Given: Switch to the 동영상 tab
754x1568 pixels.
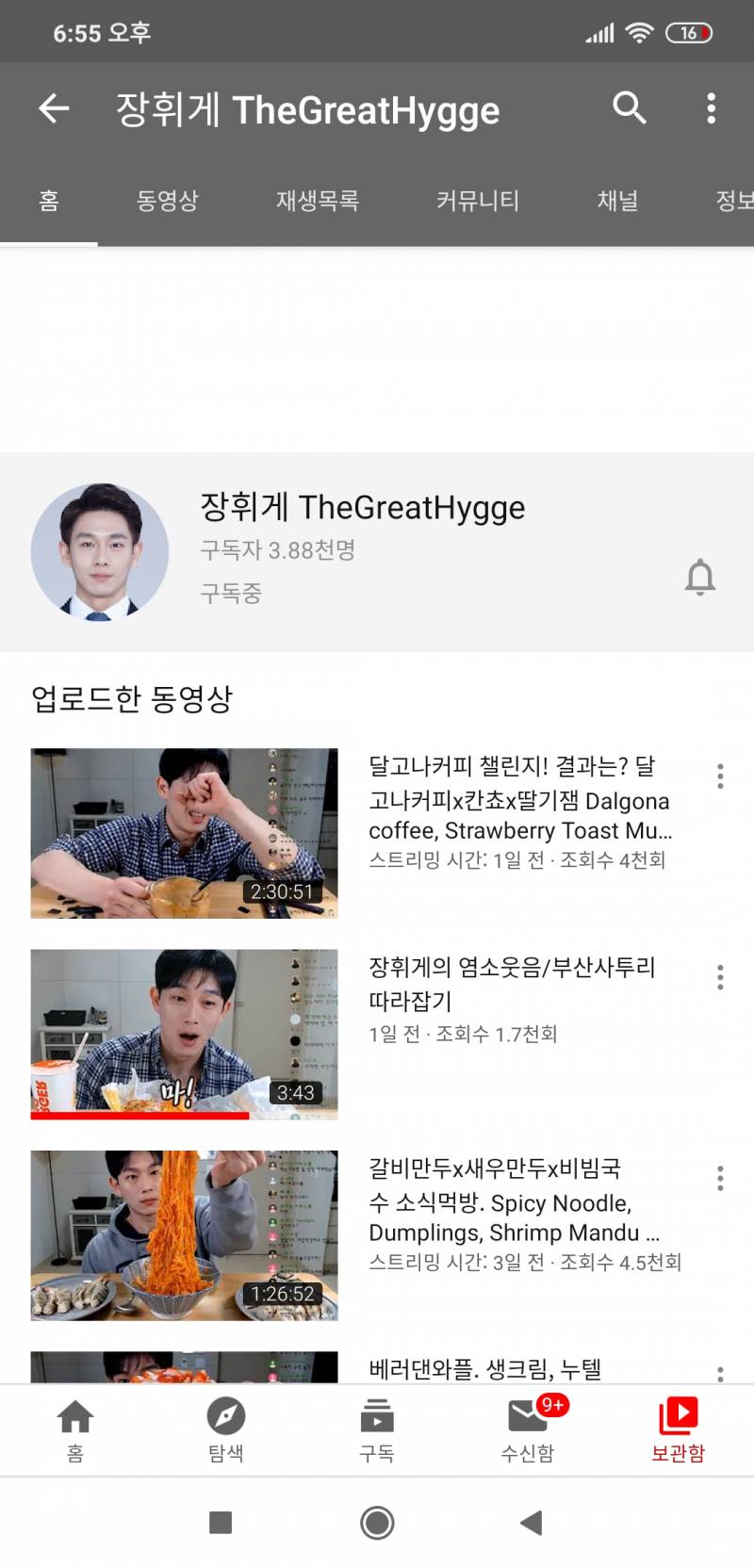Looking at the screenshot, I should pyautogui.click(x=167, y=201).
